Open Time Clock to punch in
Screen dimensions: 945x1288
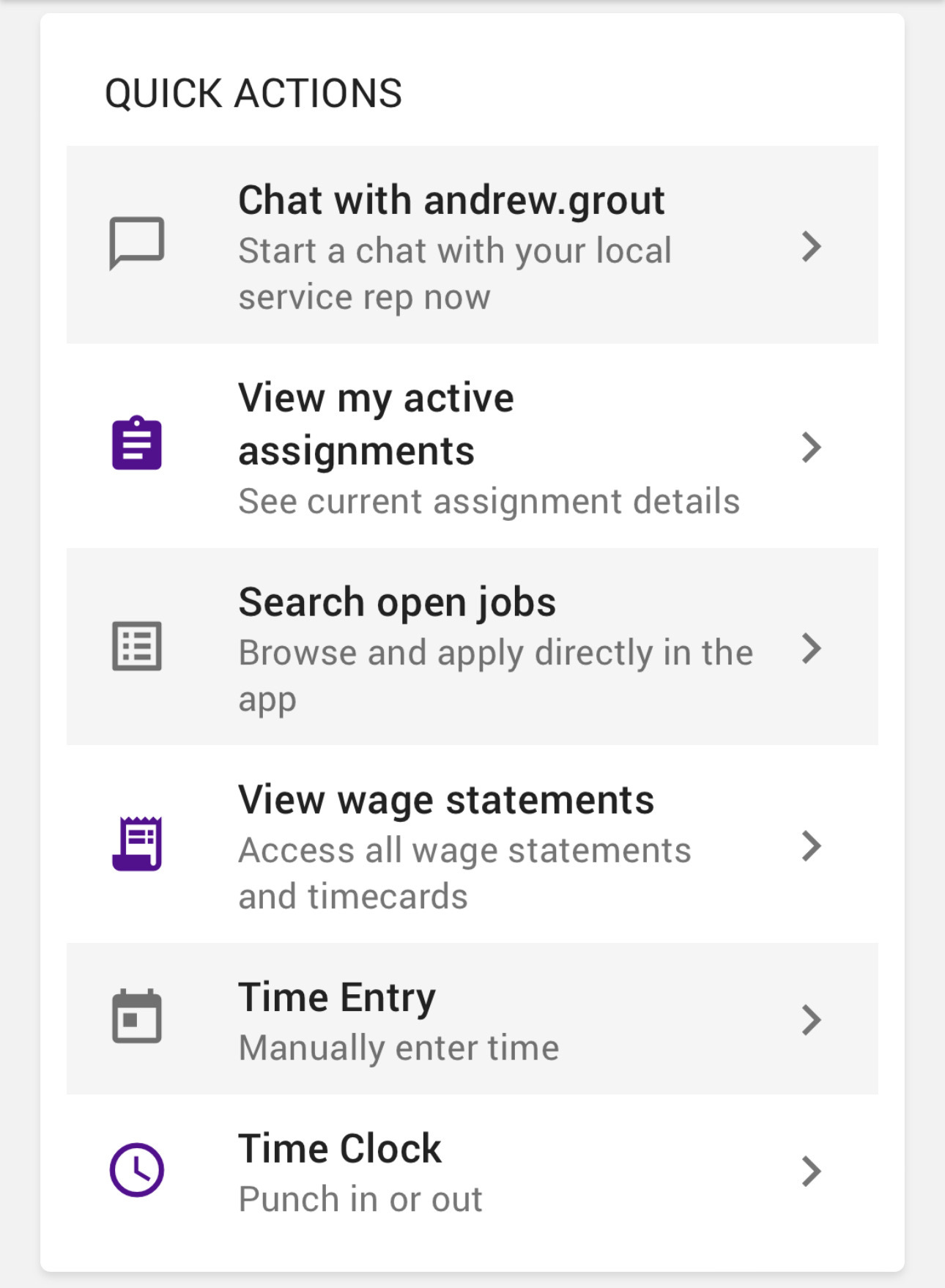click(472, 1170)
